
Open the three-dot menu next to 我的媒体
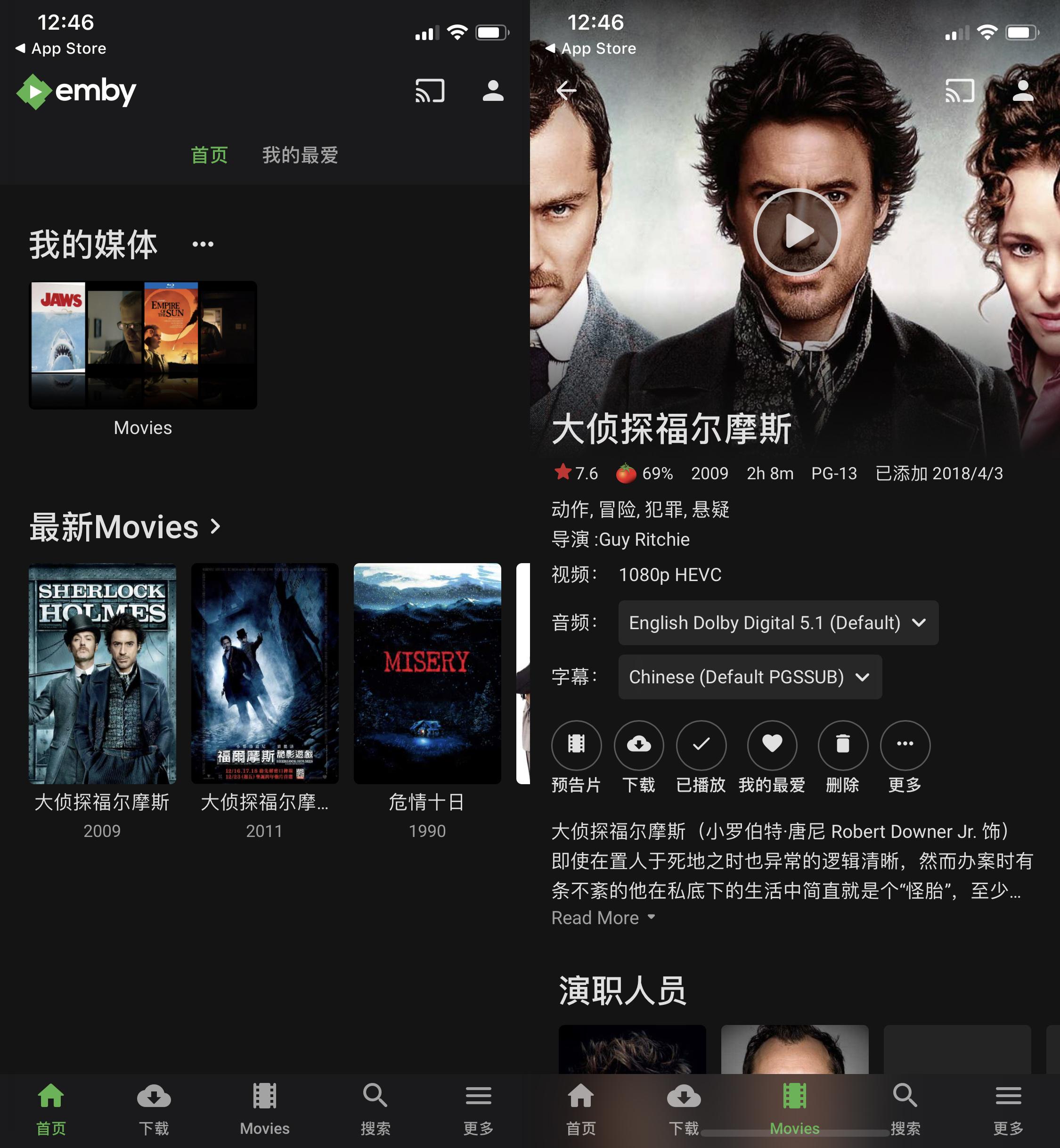coord(203,245)
